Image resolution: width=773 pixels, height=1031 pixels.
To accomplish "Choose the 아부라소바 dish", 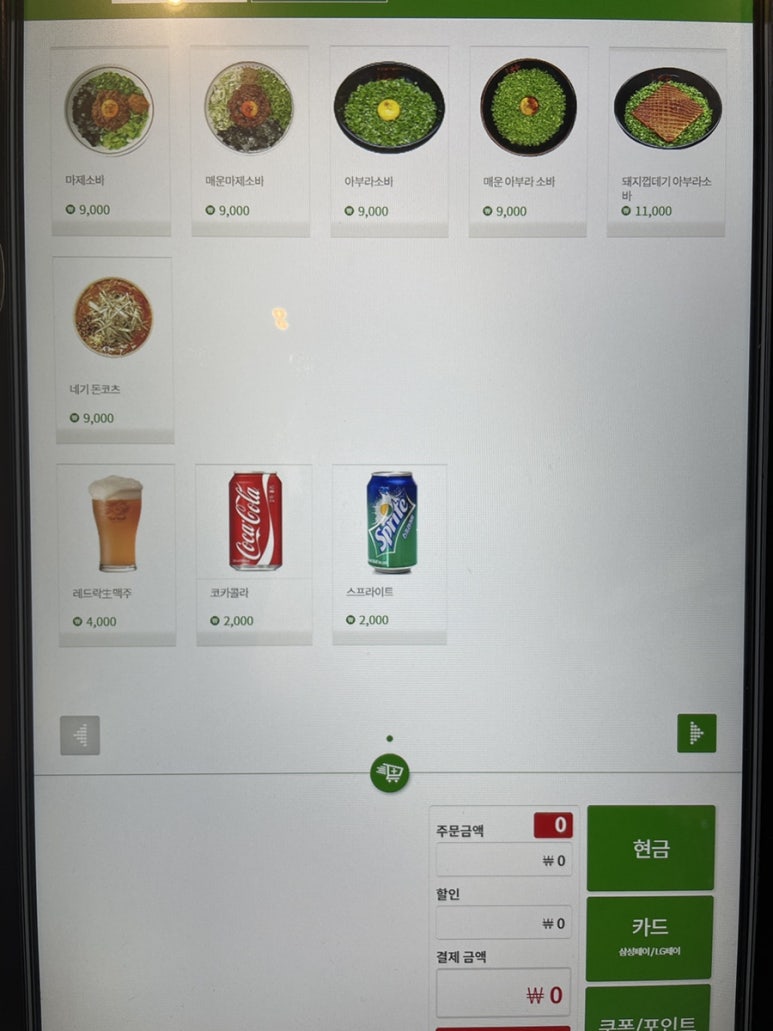I will point(389,140).
